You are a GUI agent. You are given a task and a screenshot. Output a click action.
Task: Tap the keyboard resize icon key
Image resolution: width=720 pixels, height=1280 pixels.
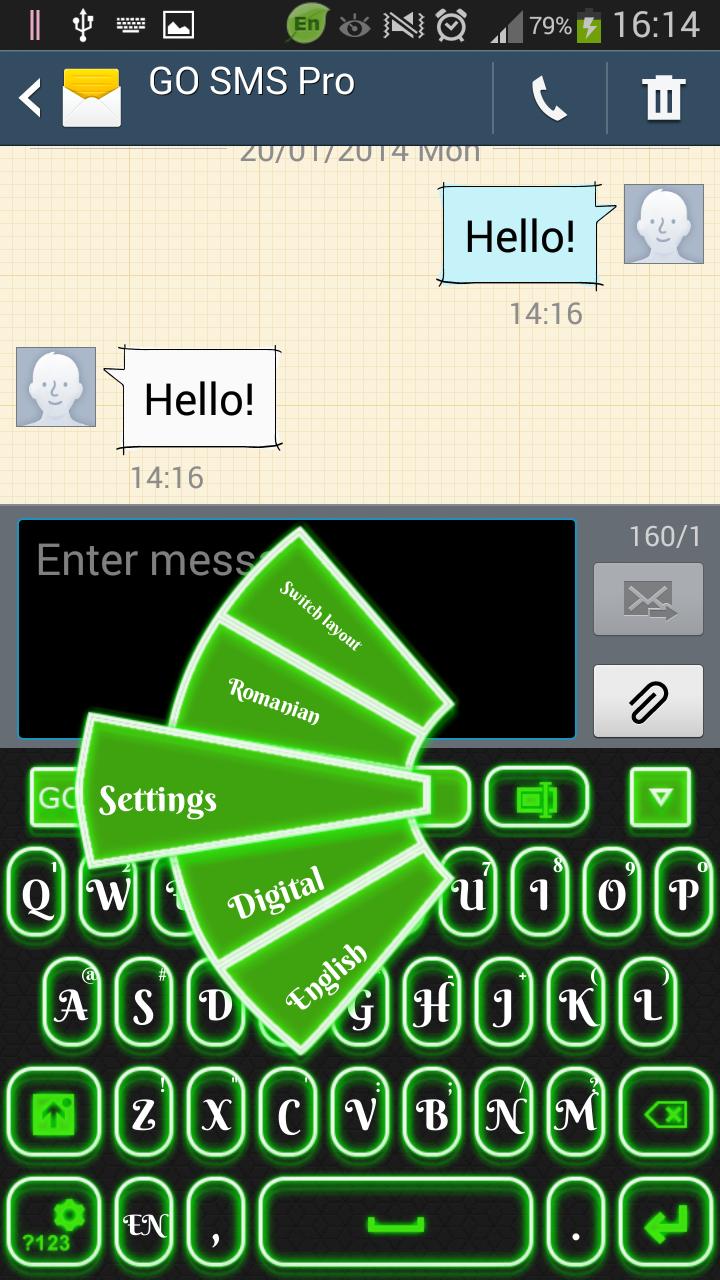coord(537,798)
